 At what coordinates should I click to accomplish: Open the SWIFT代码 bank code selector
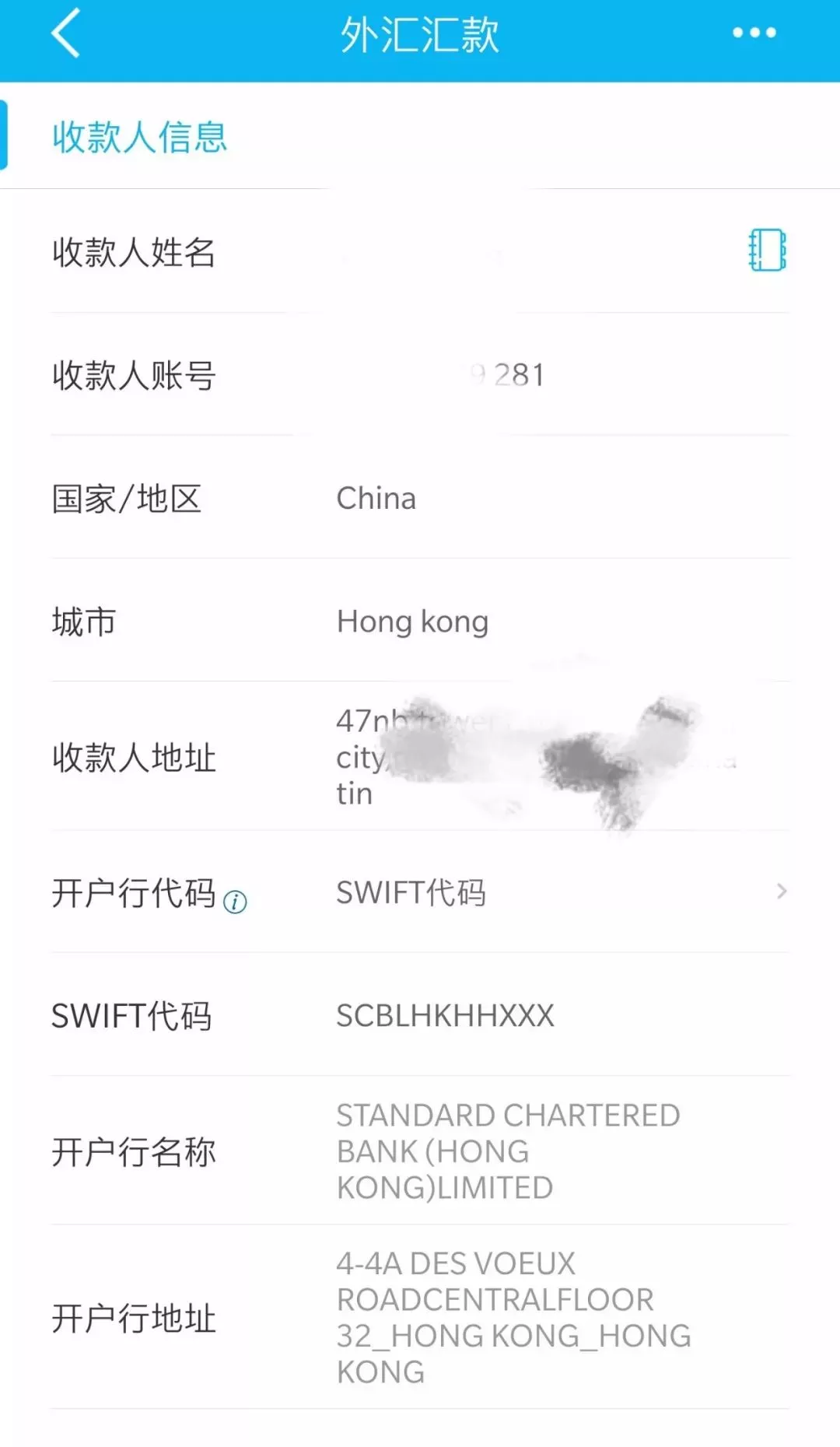click(411, 892)
